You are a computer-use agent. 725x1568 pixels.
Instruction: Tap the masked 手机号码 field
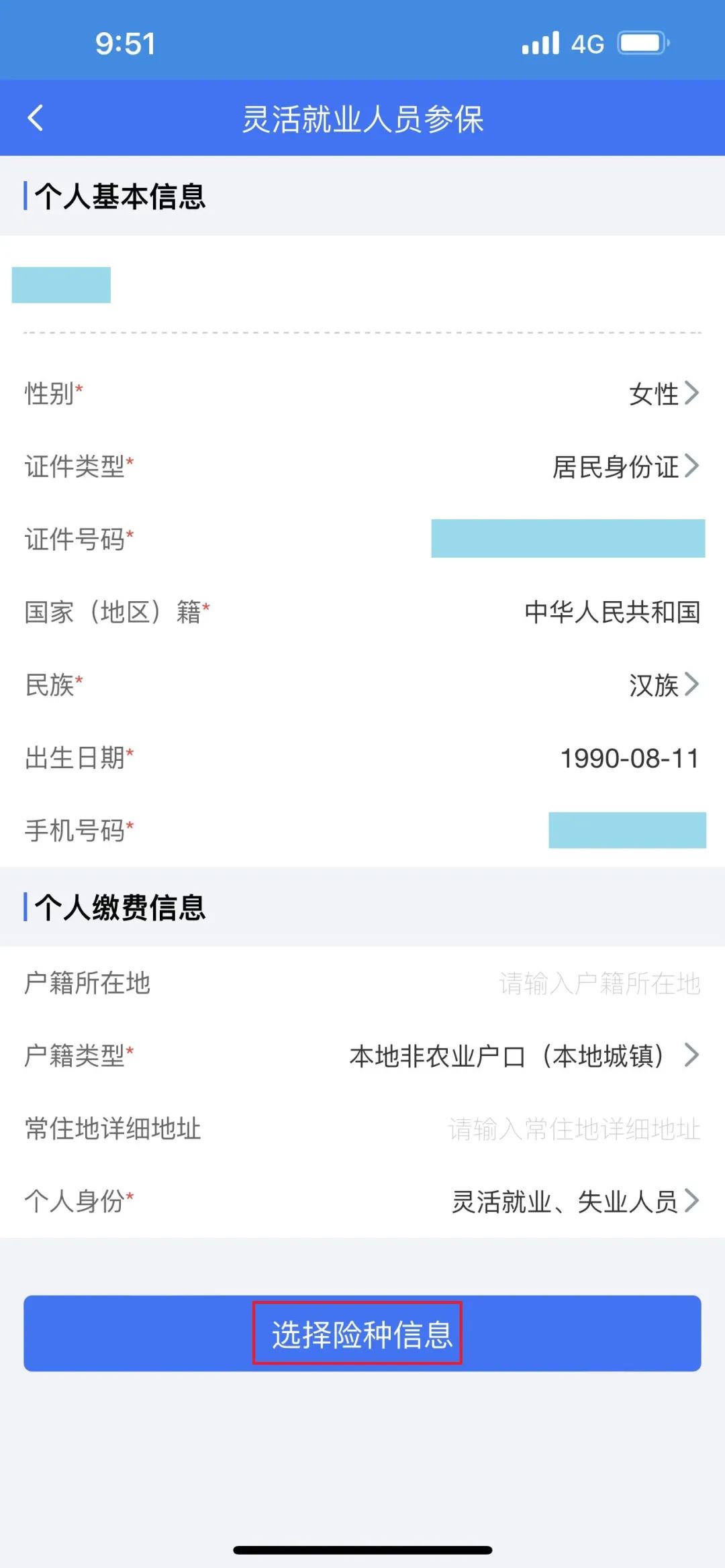[x=626, y=832]
